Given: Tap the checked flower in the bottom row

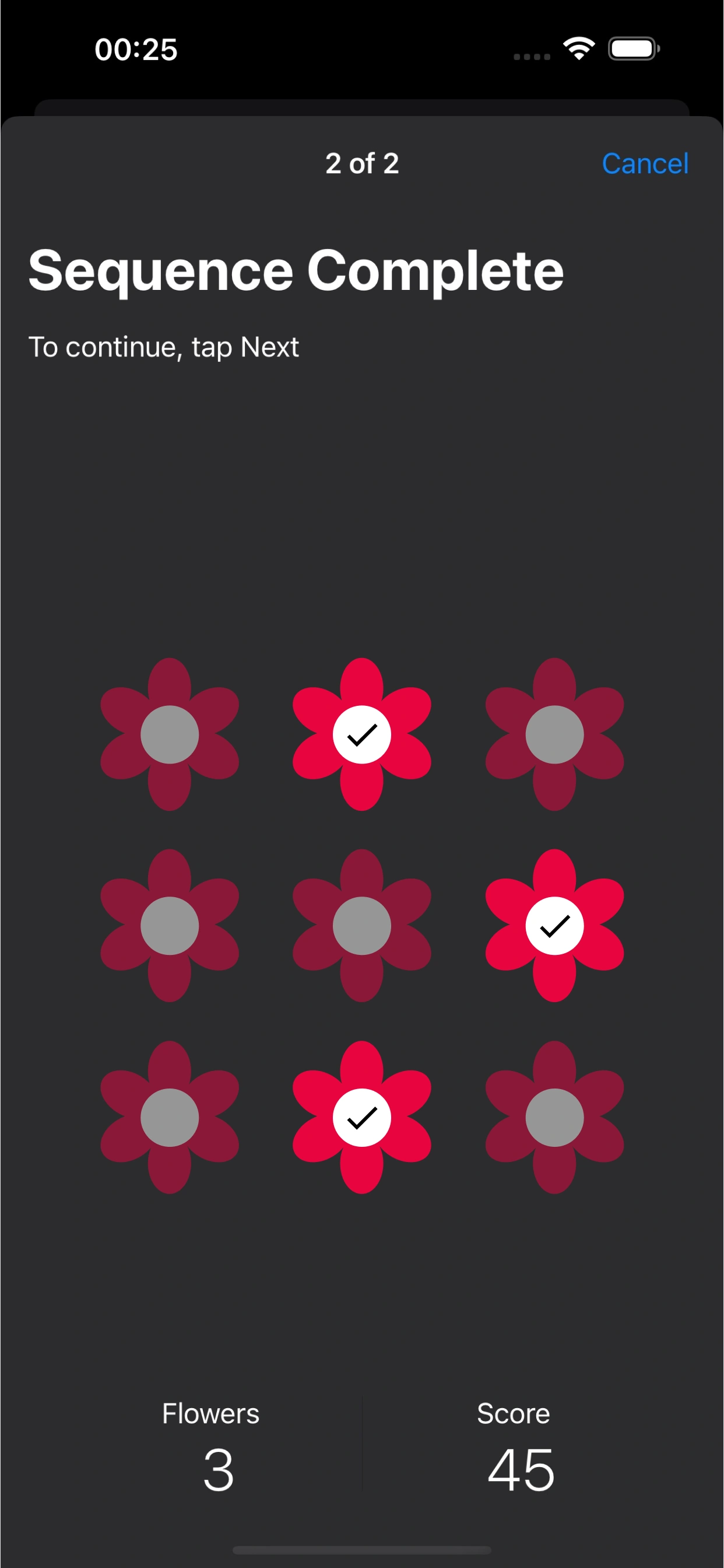Looking at the screenshot, I should click(x=362, y=1117).
